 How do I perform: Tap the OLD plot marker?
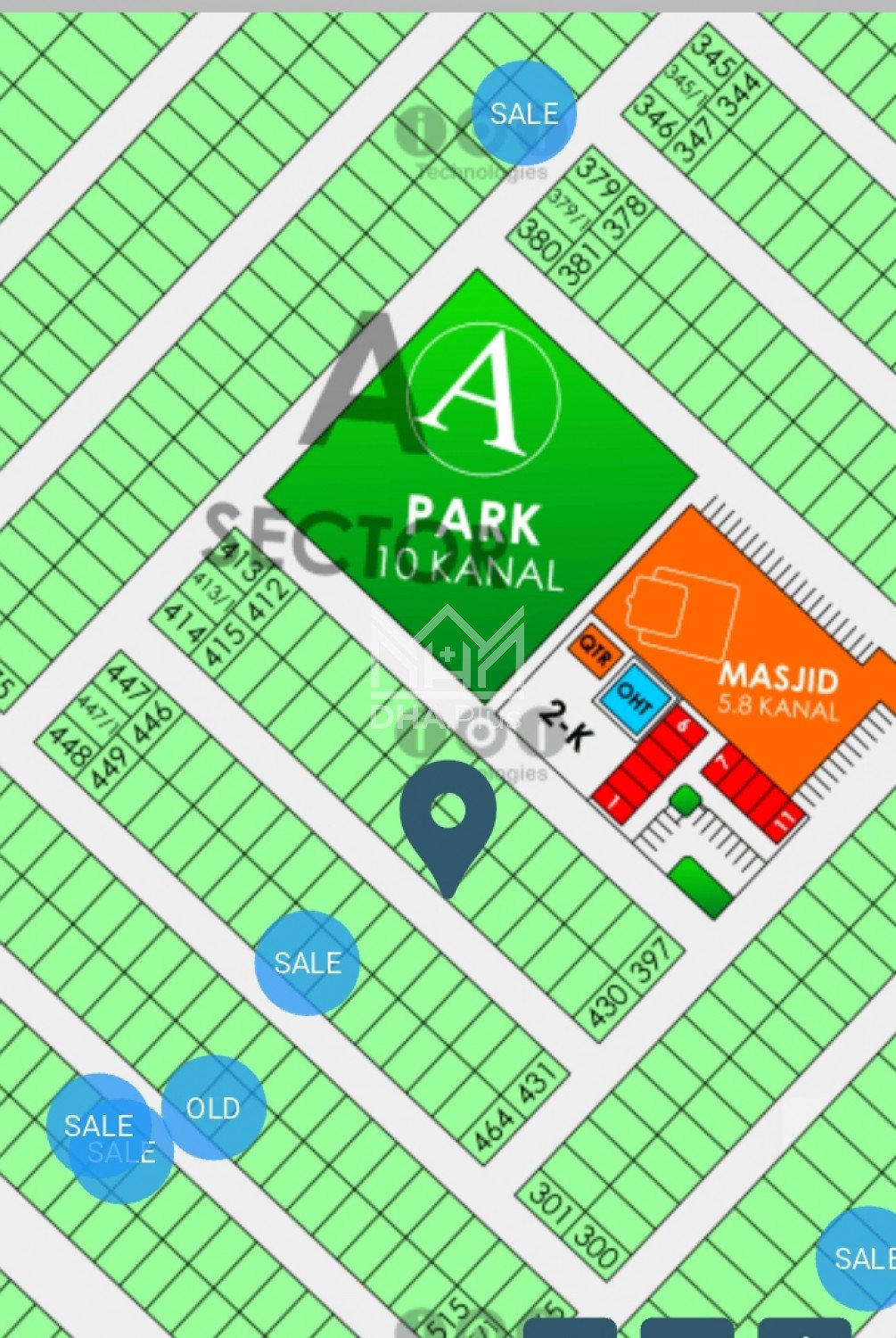click(x=213, y=1108)
